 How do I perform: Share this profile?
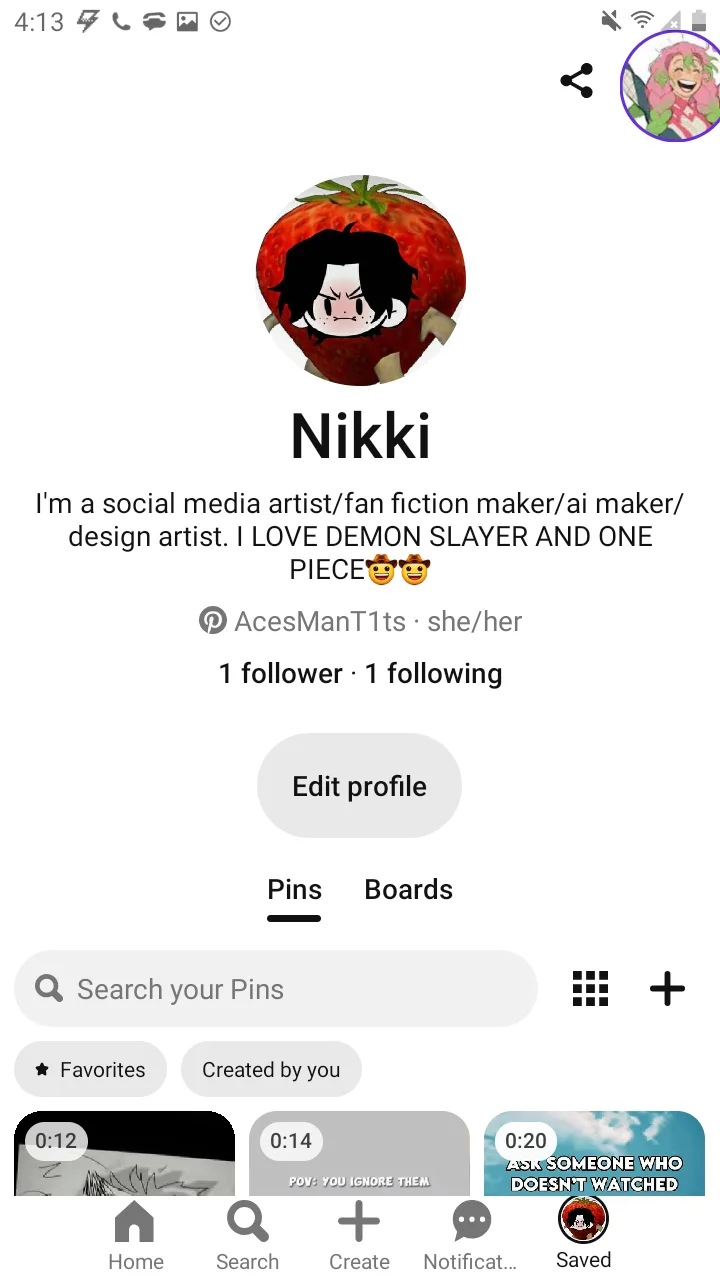pyautogui.click(x=576, y=81)
